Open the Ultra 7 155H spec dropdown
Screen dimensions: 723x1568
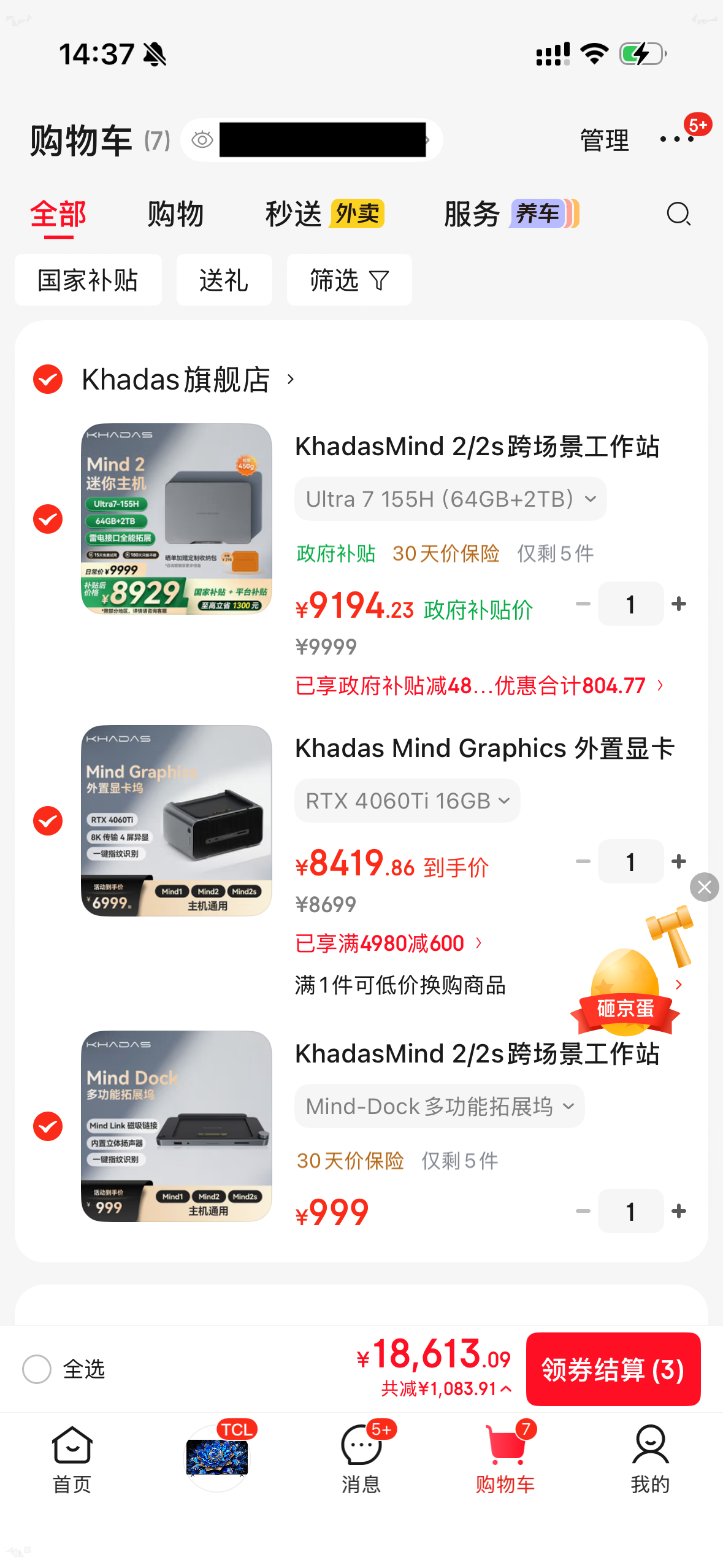point(449,499)
